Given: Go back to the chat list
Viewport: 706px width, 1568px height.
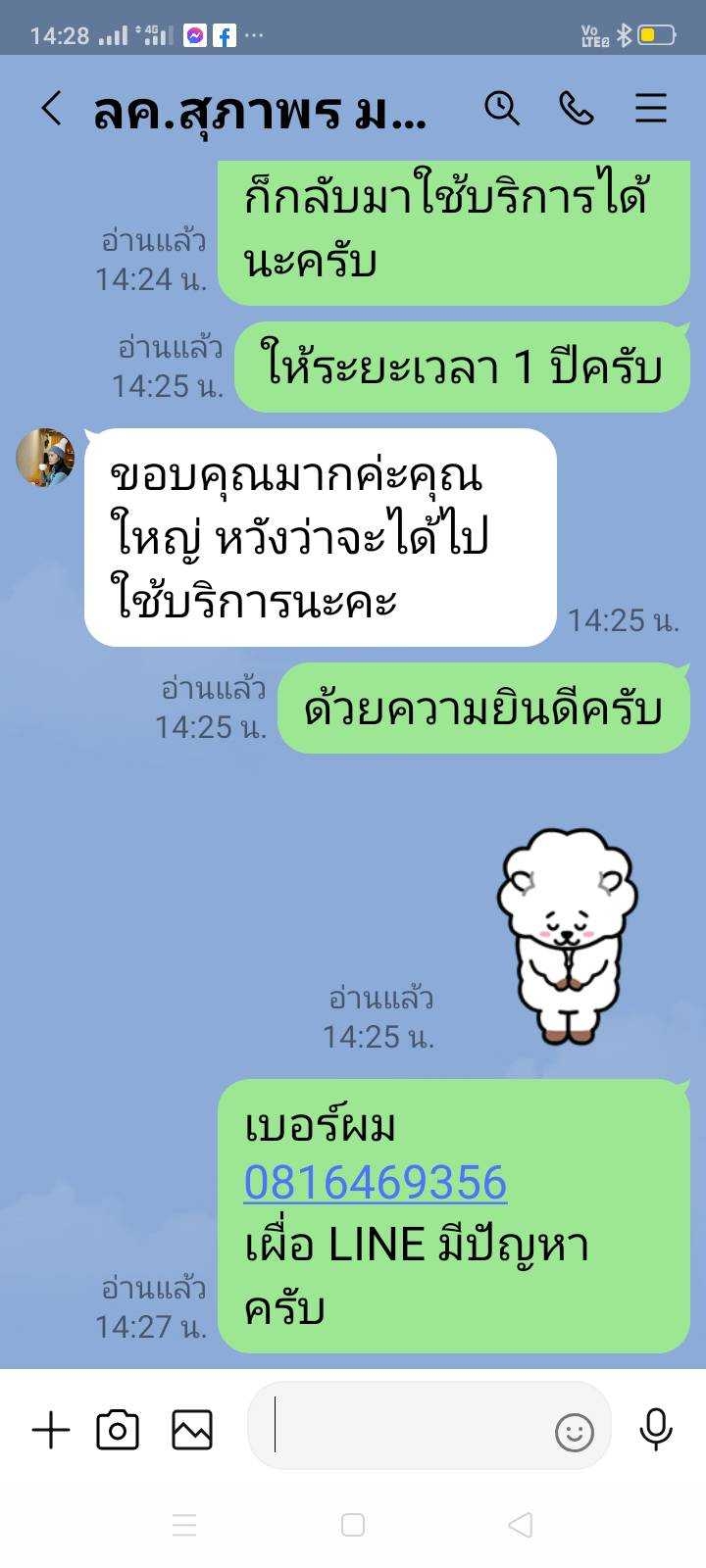Looking at the screenshot, I should [52, 108].
